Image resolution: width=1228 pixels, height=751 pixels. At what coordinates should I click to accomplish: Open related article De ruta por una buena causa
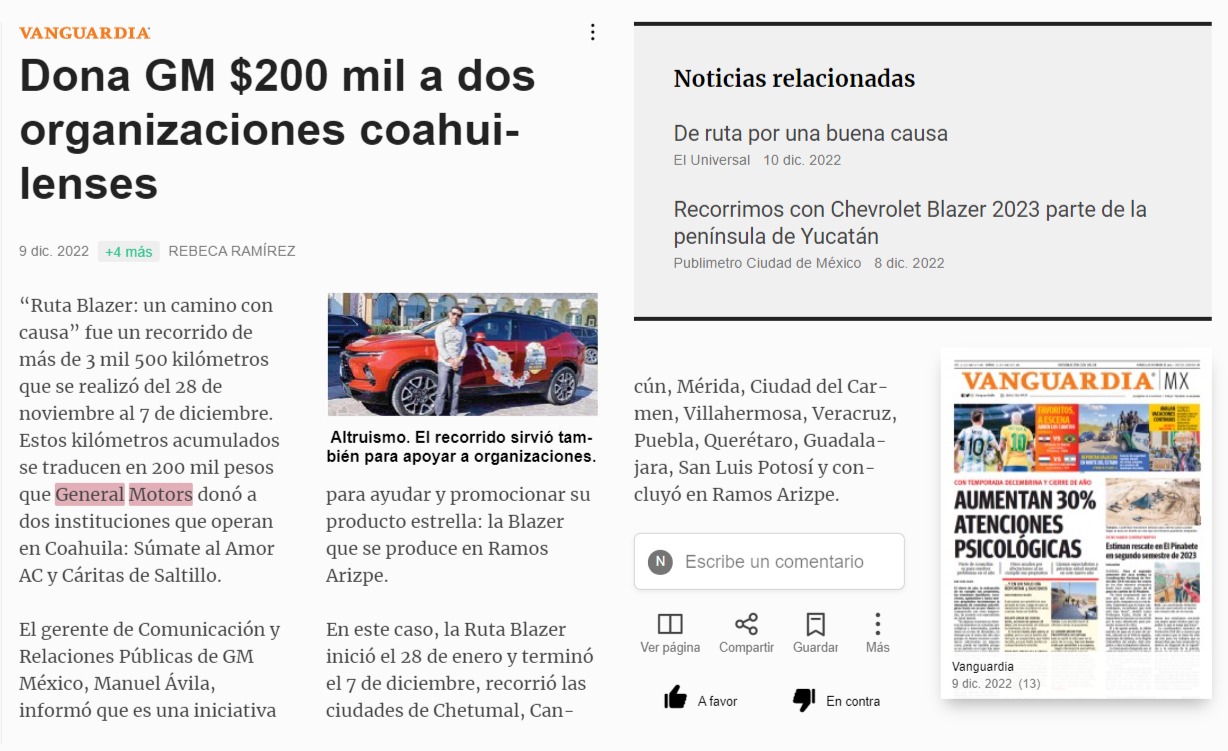pyautogui.click(x=810, y=133)
